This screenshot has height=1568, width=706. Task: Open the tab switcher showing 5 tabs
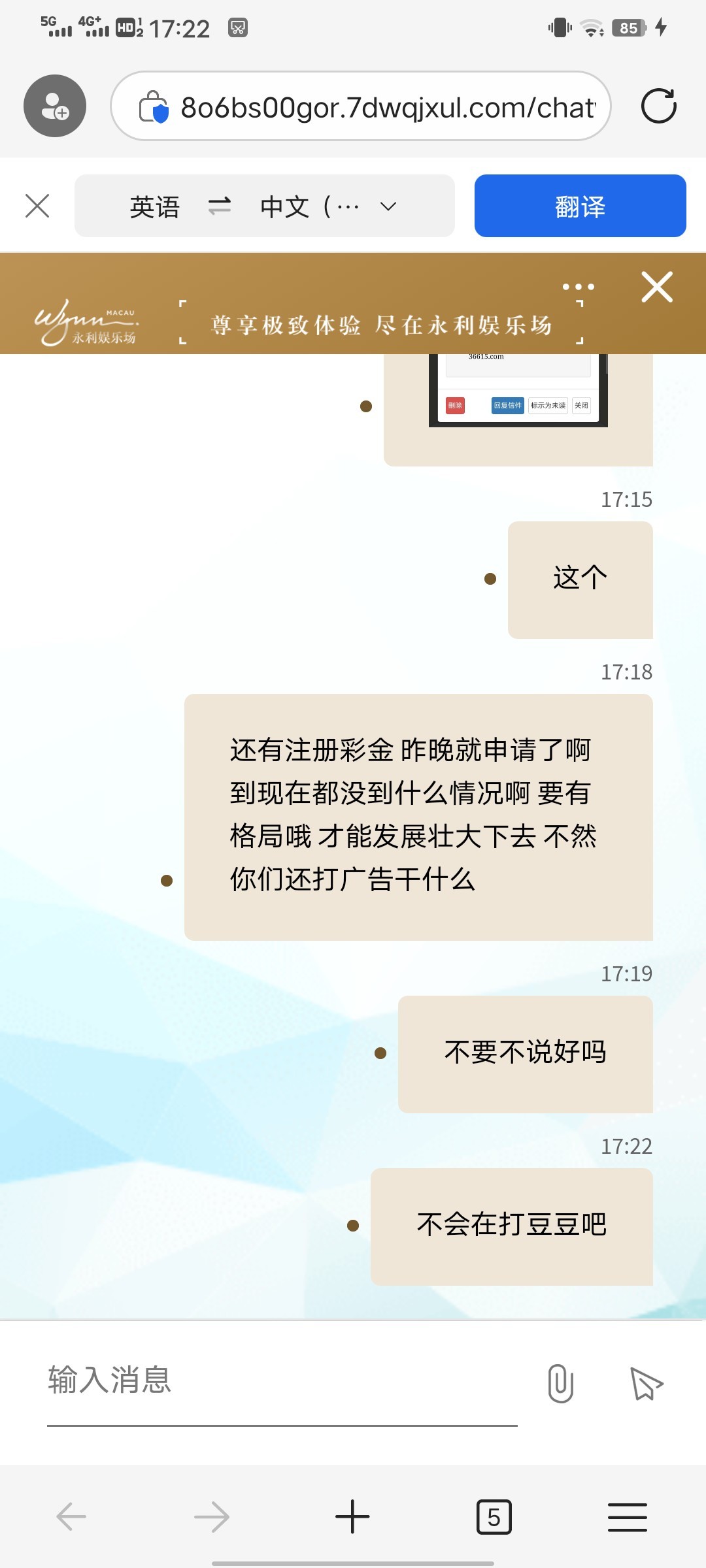point(494,1516)
